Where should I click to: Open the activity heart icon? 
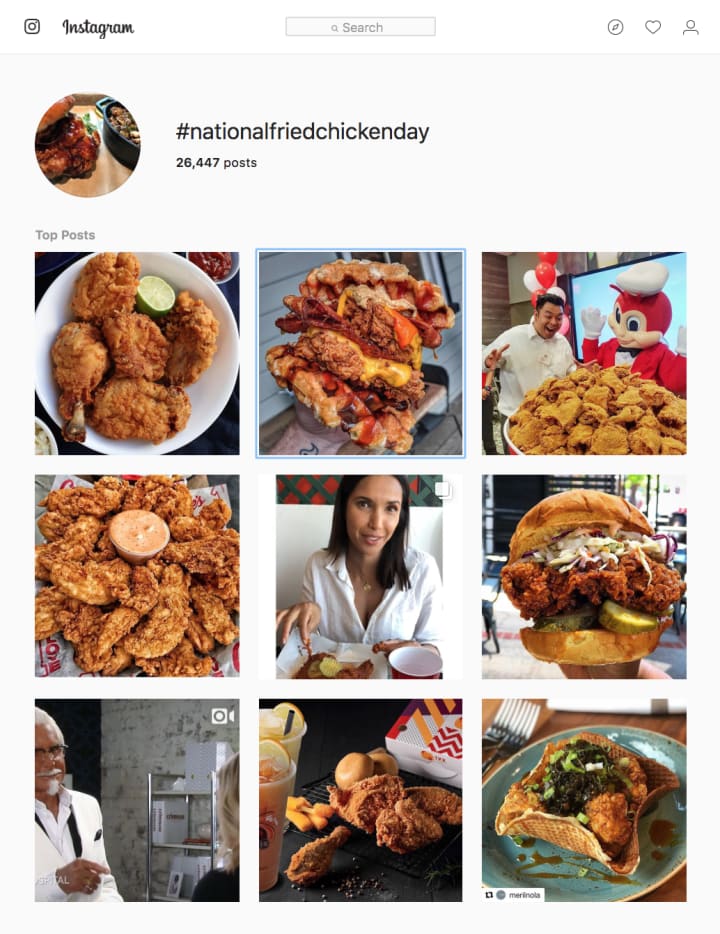pos(653,27)
